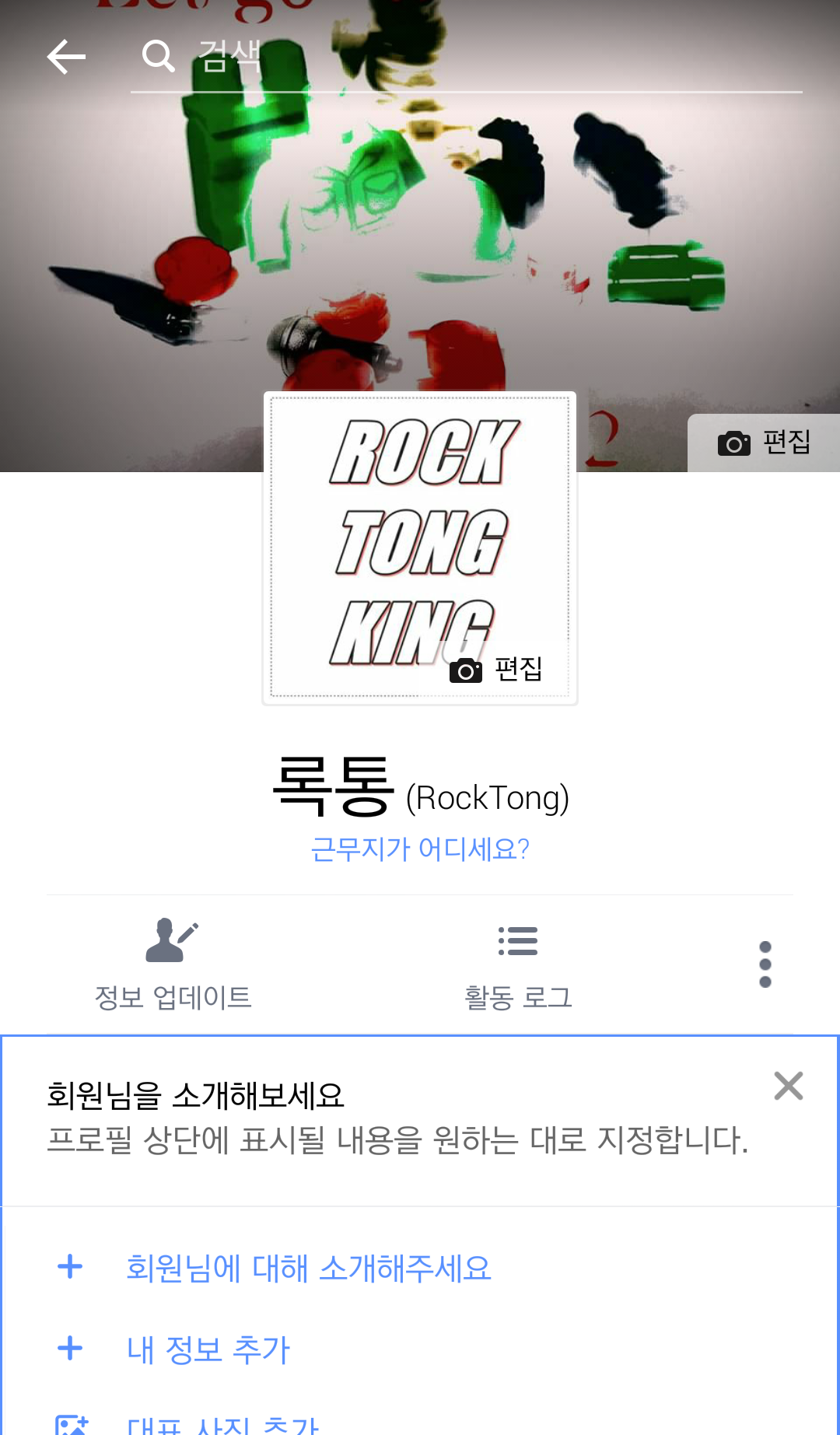Open the three-dot more options menu

[x=765, y=964]
